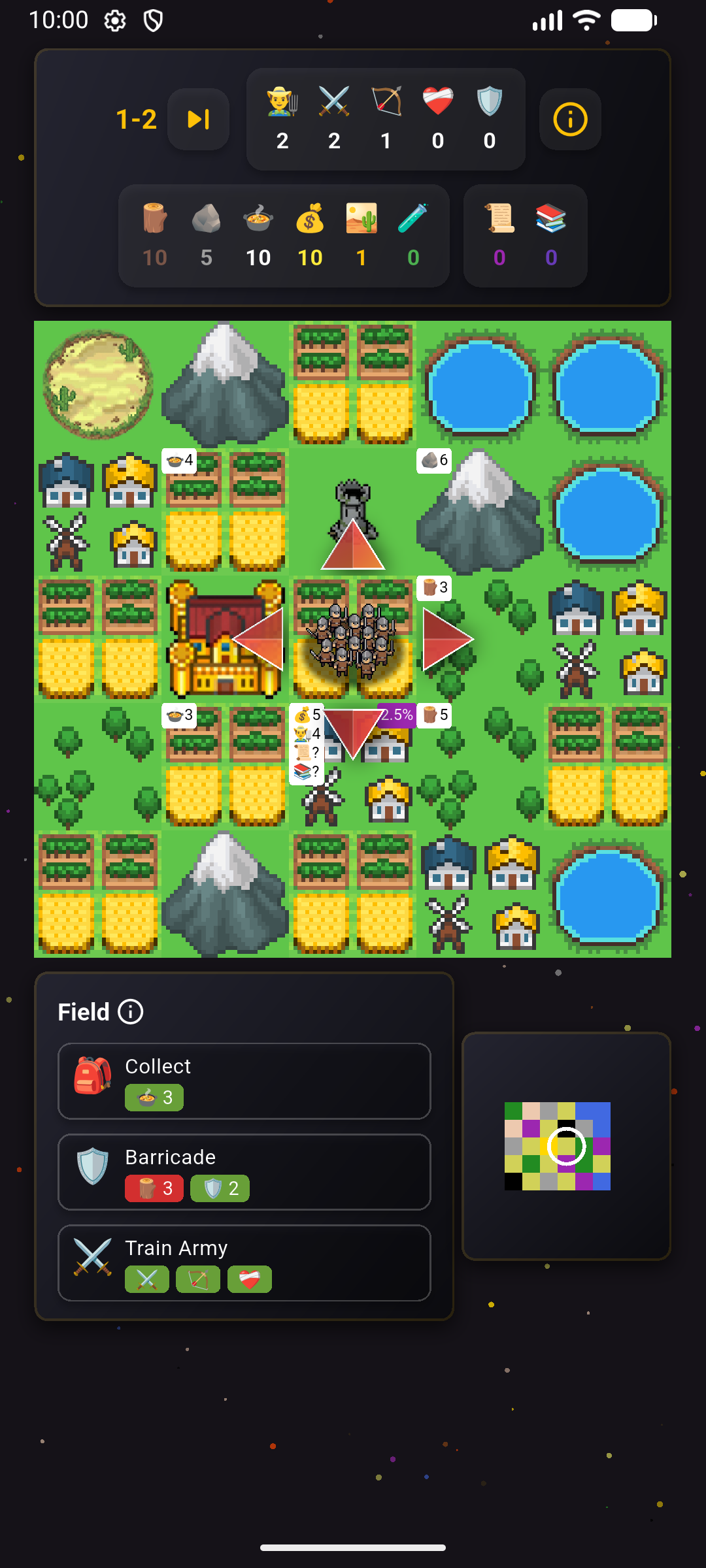This screenshot has height=1568, width=706.
Task: Open the Field info icon
Action: pos(131,1012)
